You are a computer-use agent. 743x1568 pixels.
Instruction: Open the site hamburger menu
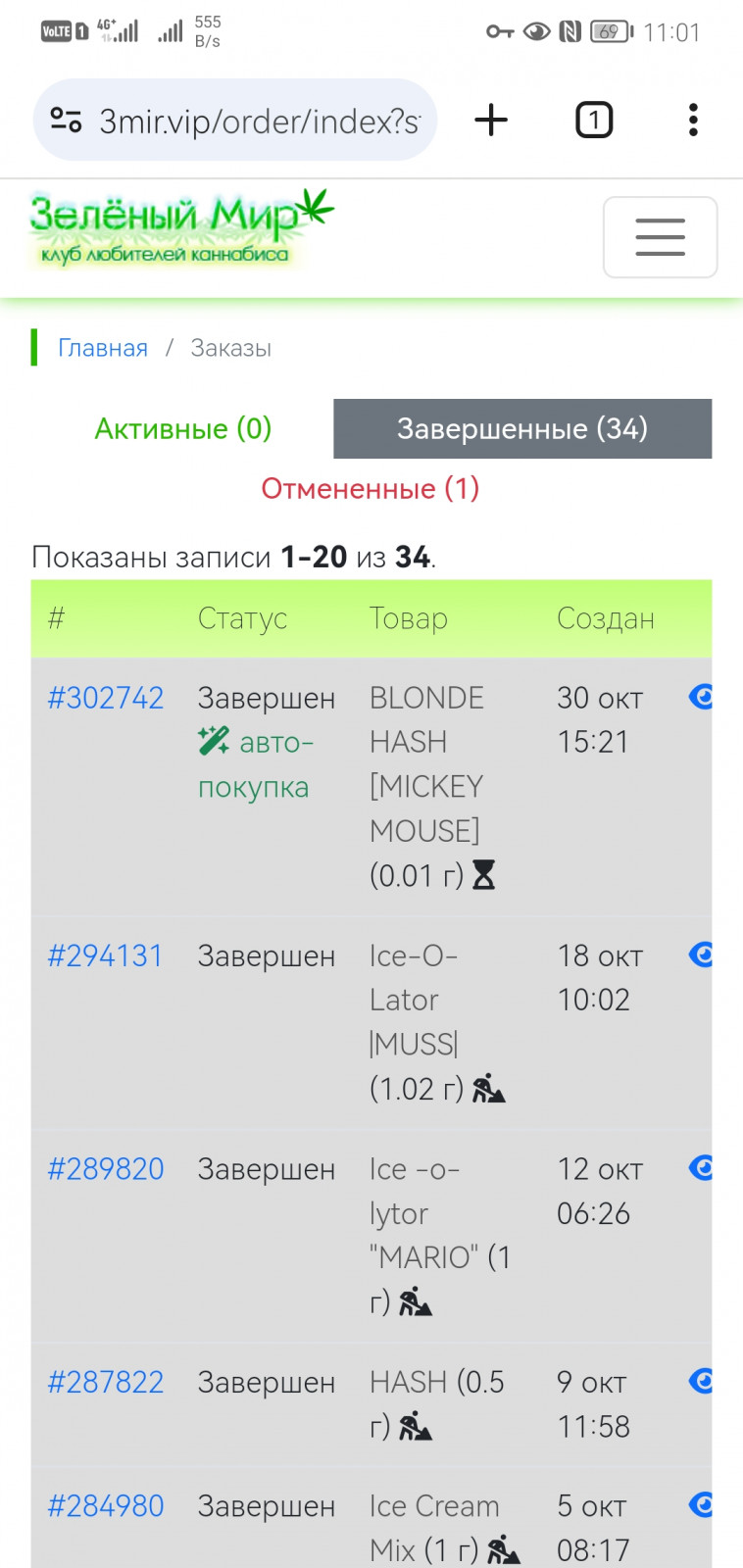[660, 237]
